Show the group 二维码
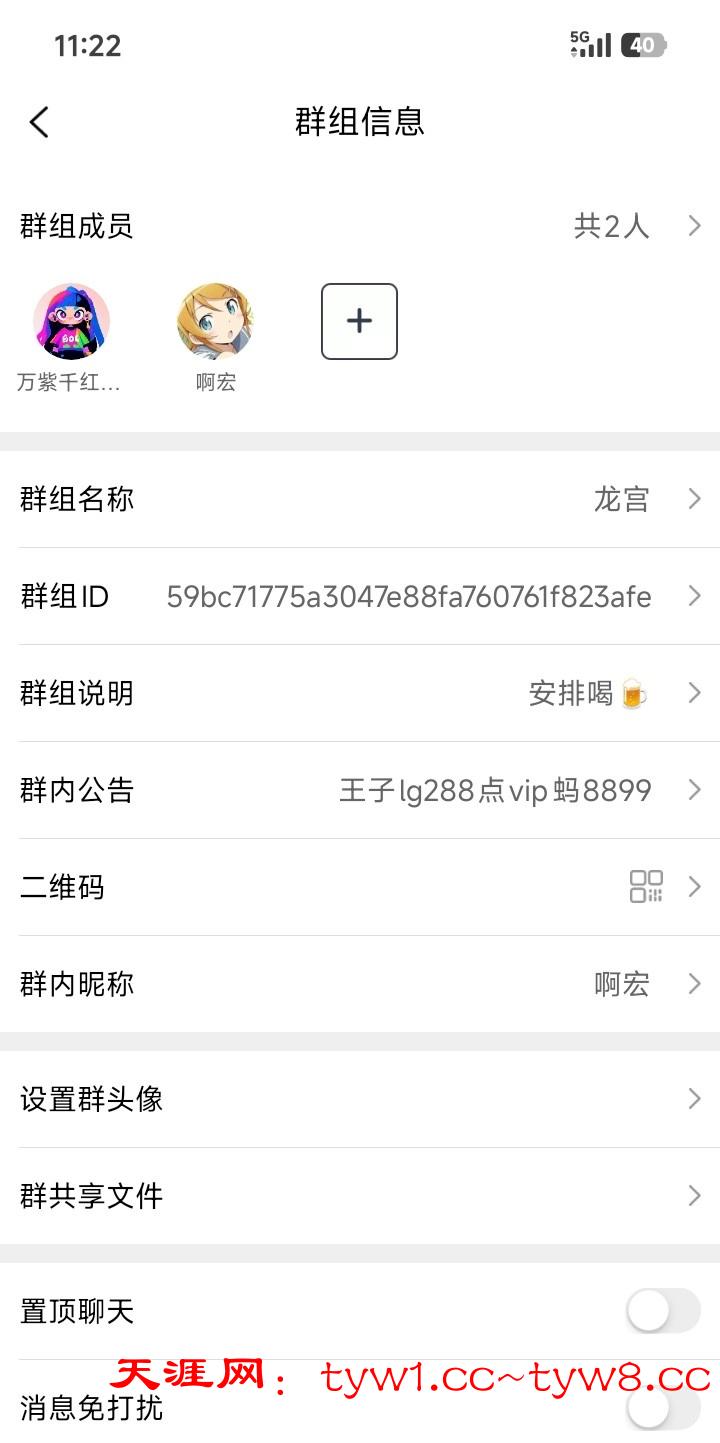 (360, 887)
